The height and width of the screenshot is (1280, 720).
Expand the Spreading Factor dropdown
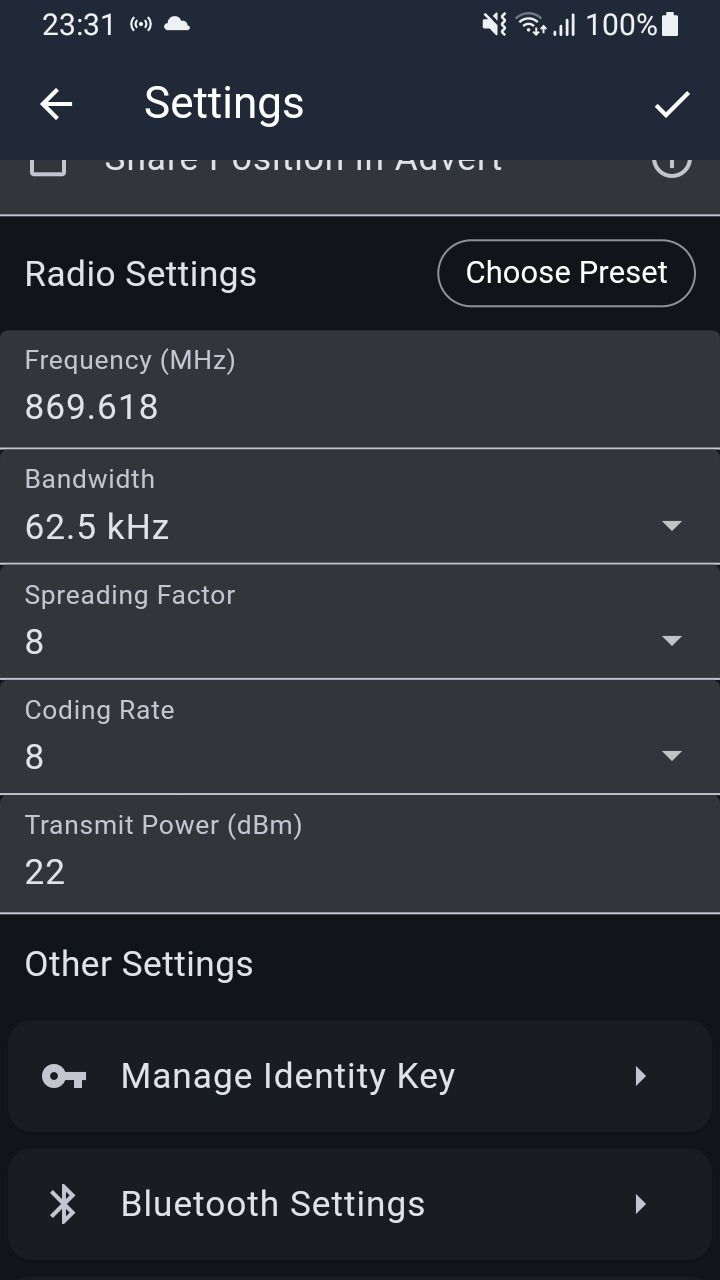360,622
